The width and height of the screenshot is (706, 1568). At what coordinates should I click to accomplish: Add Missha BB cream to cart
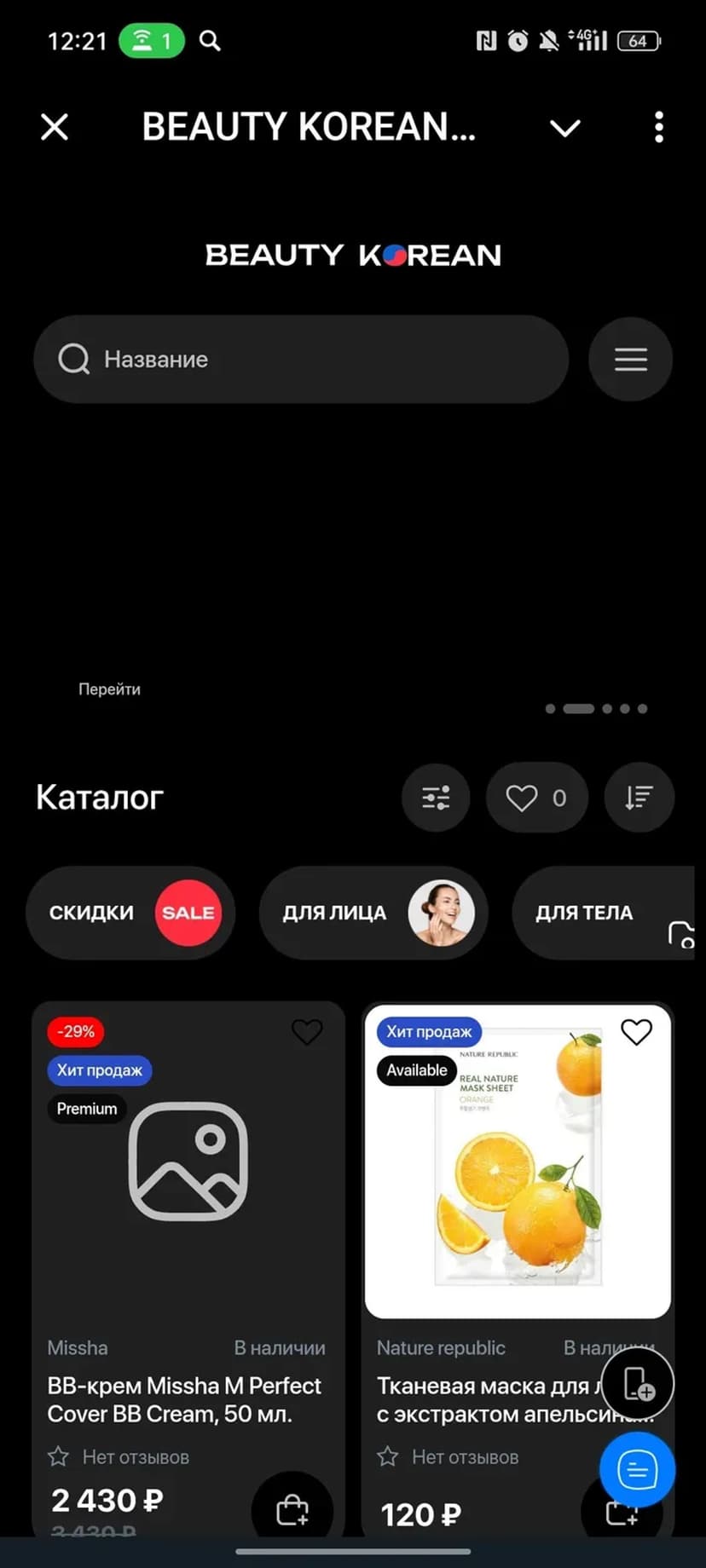(x=292, y=1510)
